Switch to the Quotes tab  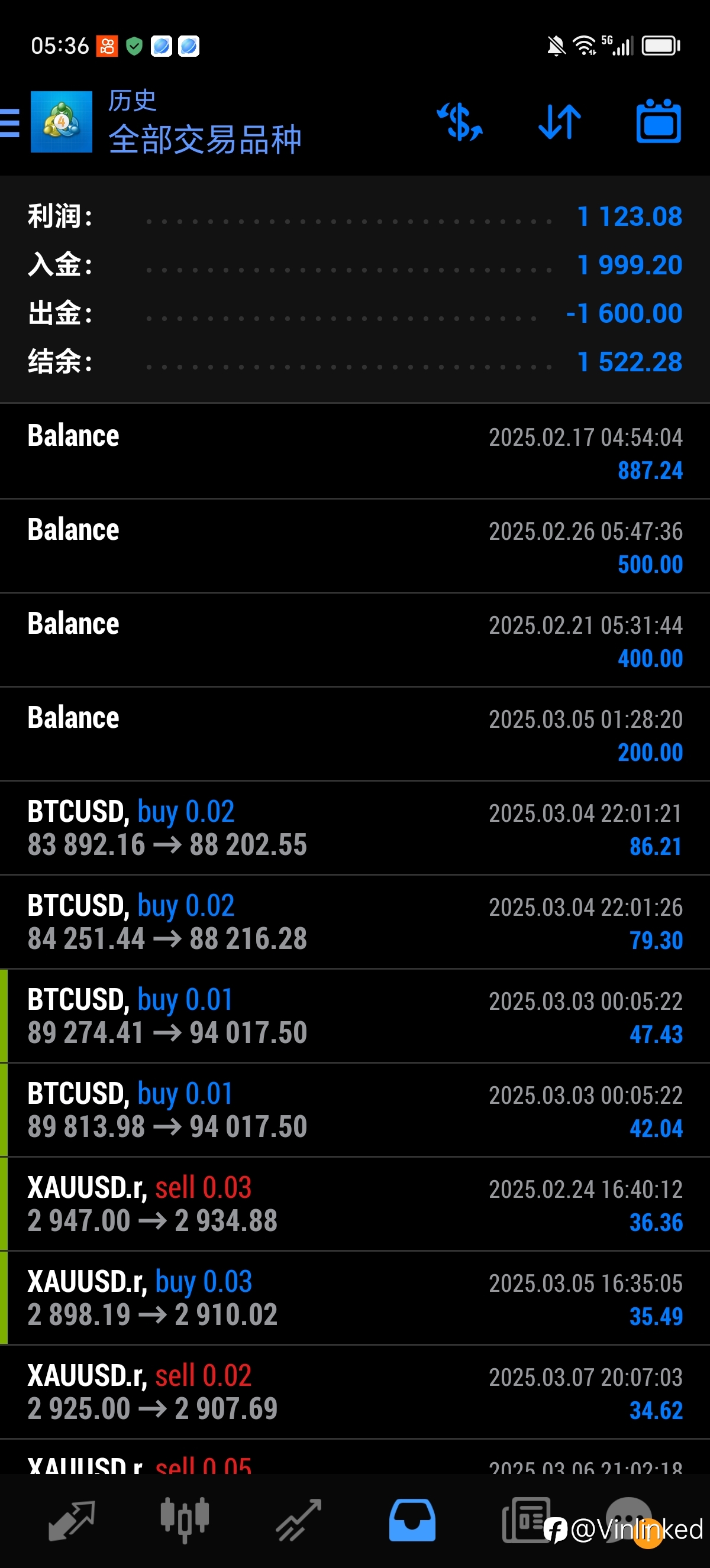click(x=71, y=1520)
